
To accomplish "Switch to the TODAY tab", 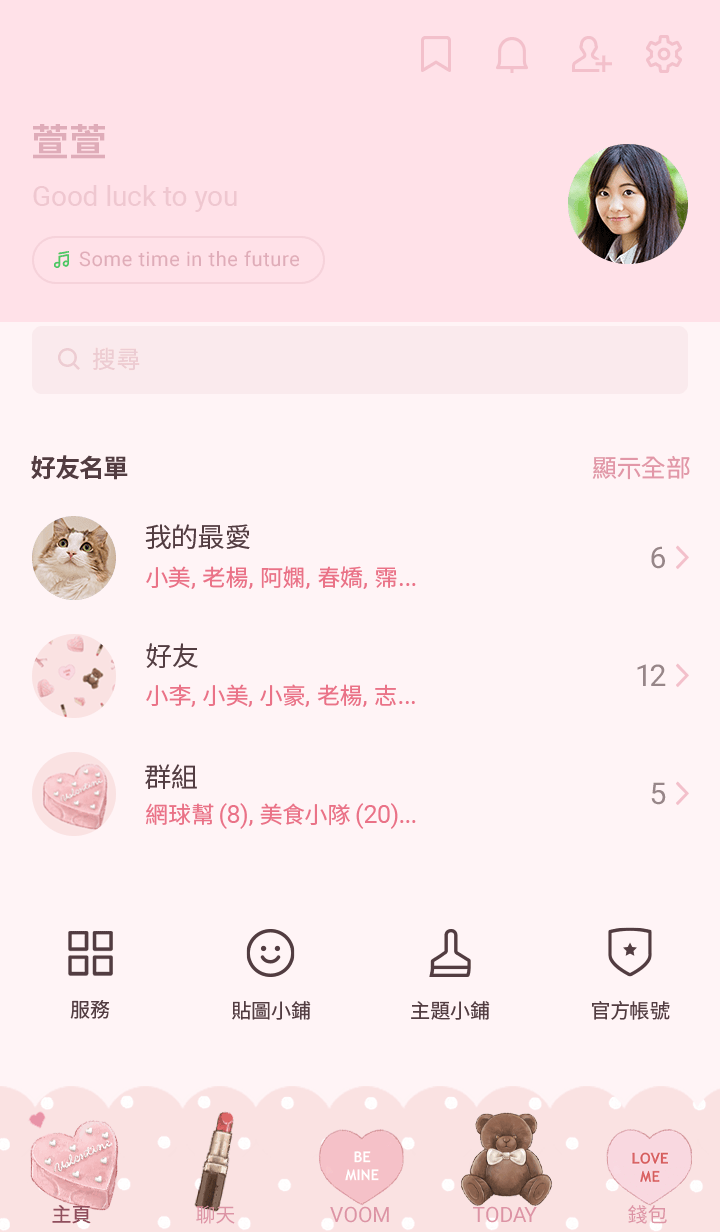I will 504,1168.
